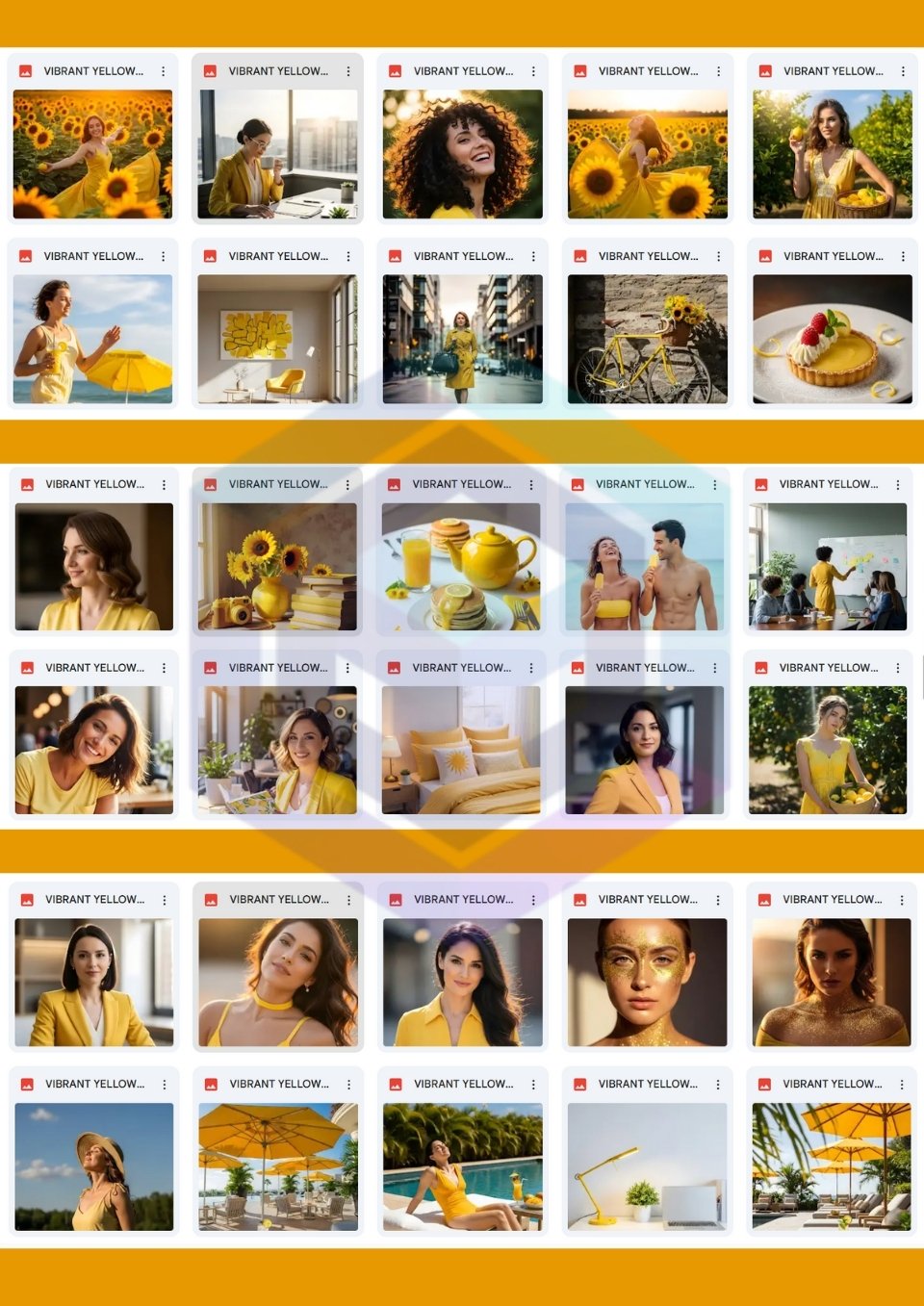Click the image file icon on the beach umbrella card
This screenshot has height=1306, width=924.
[24, 256]
